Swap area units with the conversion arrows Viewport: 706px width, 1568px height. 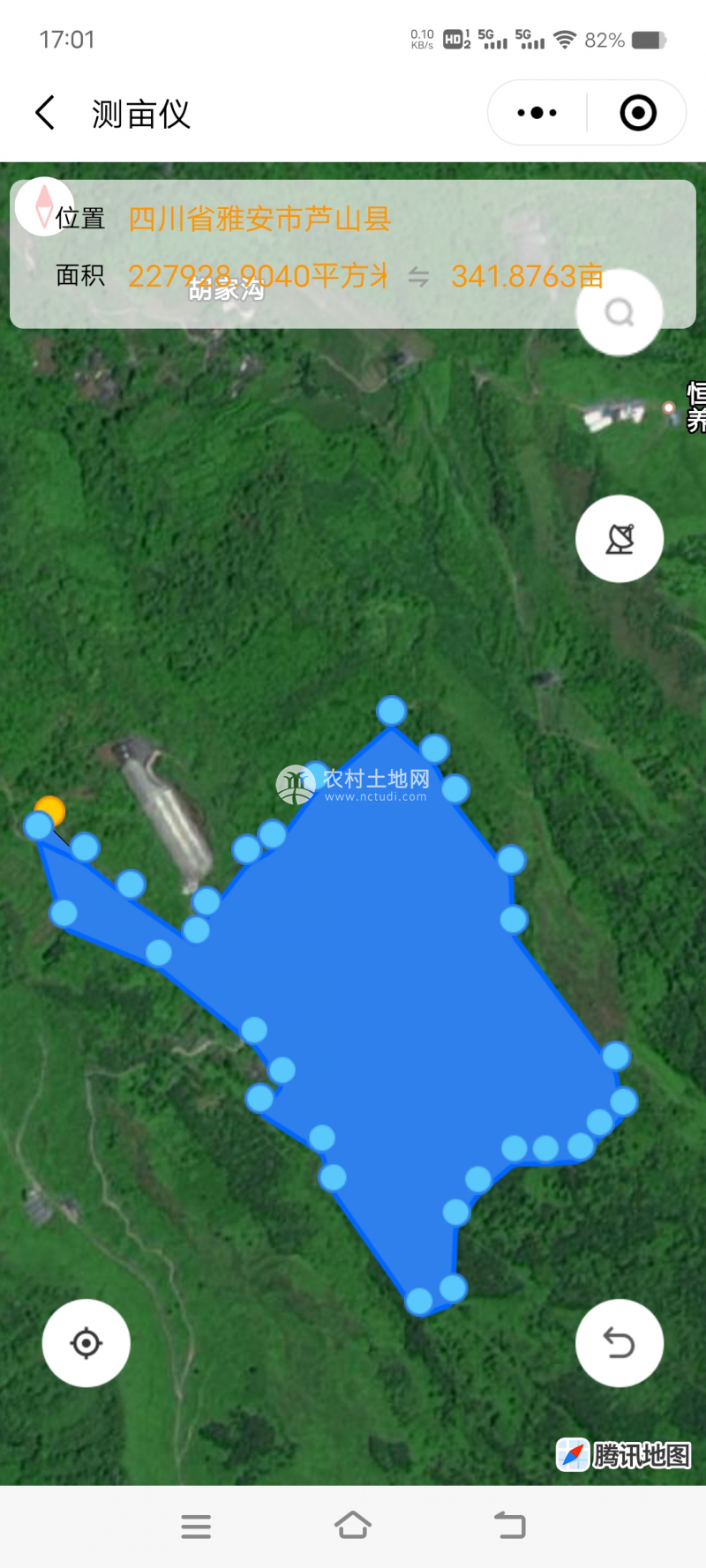coord(418,278)
